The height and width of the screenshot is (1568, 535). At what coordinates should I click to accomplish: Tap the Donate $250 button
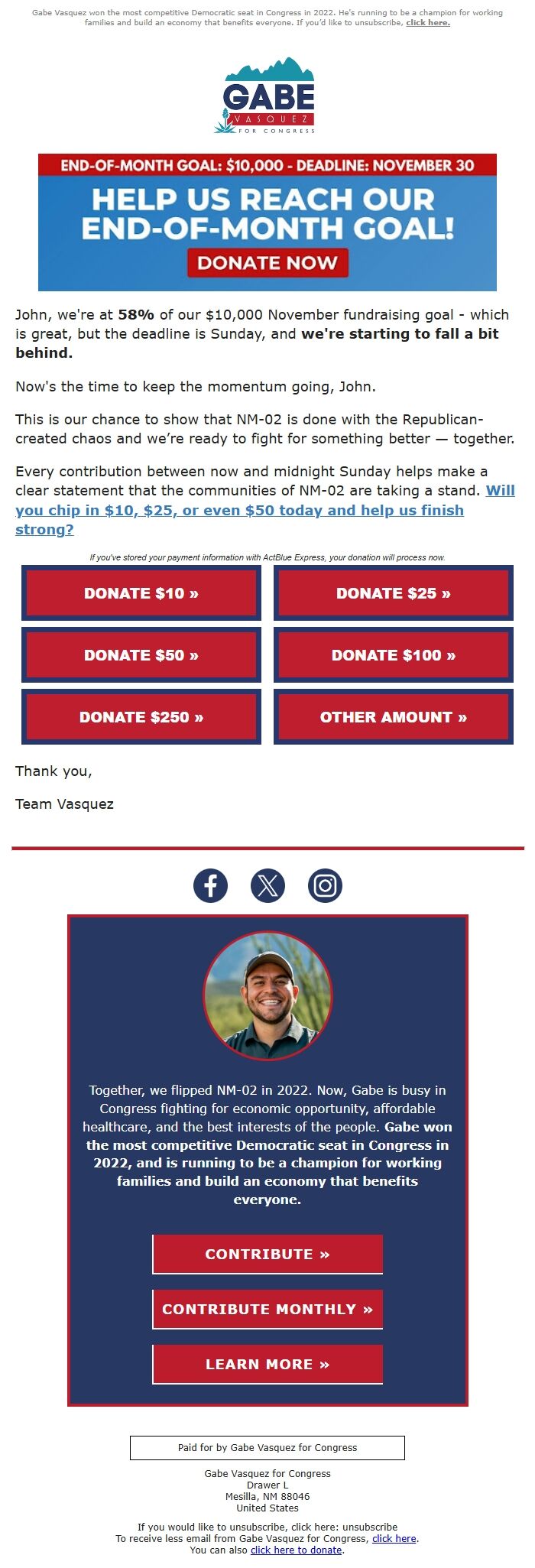click(141, 717)
